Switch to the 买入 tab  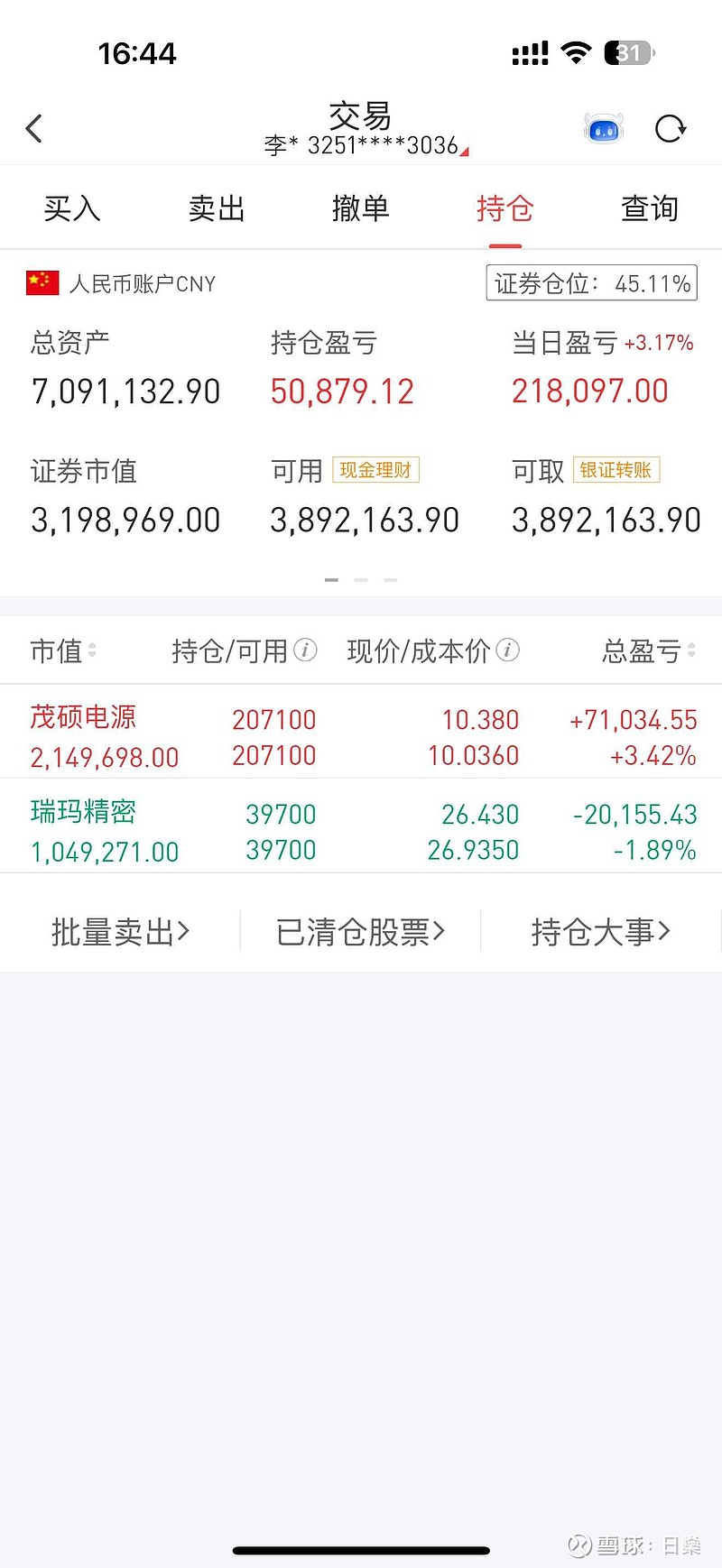(72, 208)
